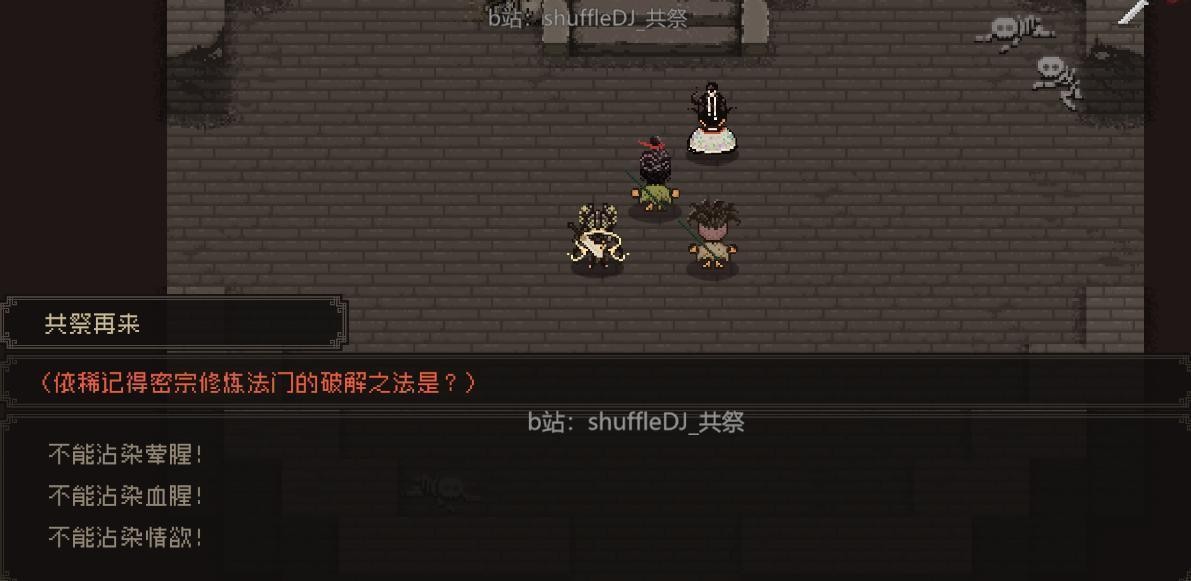This screenshot has height=581, width=1191.
Task: Select the option 不能沾染血腥！
Action: tap(125, 496)
